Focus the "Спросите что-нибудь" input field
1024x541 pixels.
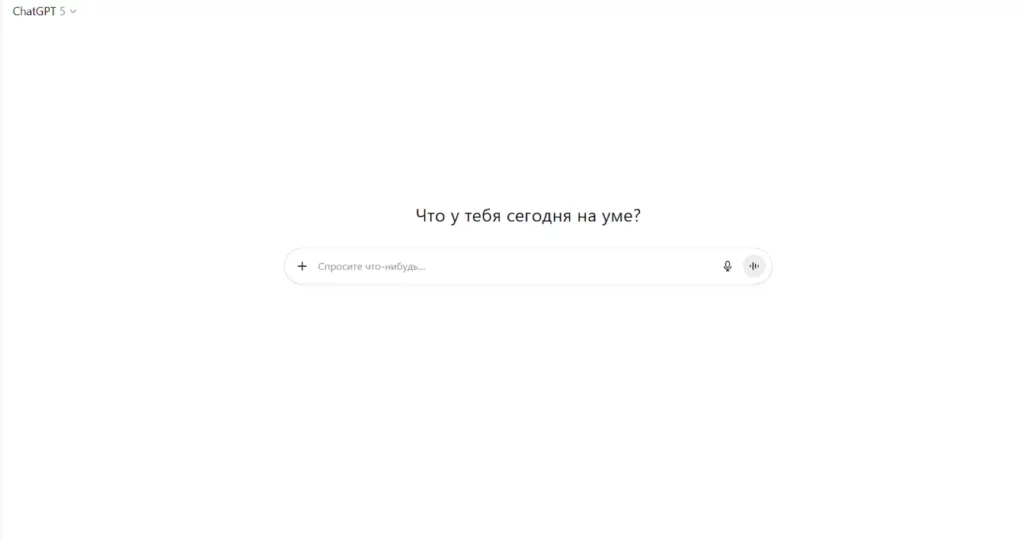[x=510, y=266]
